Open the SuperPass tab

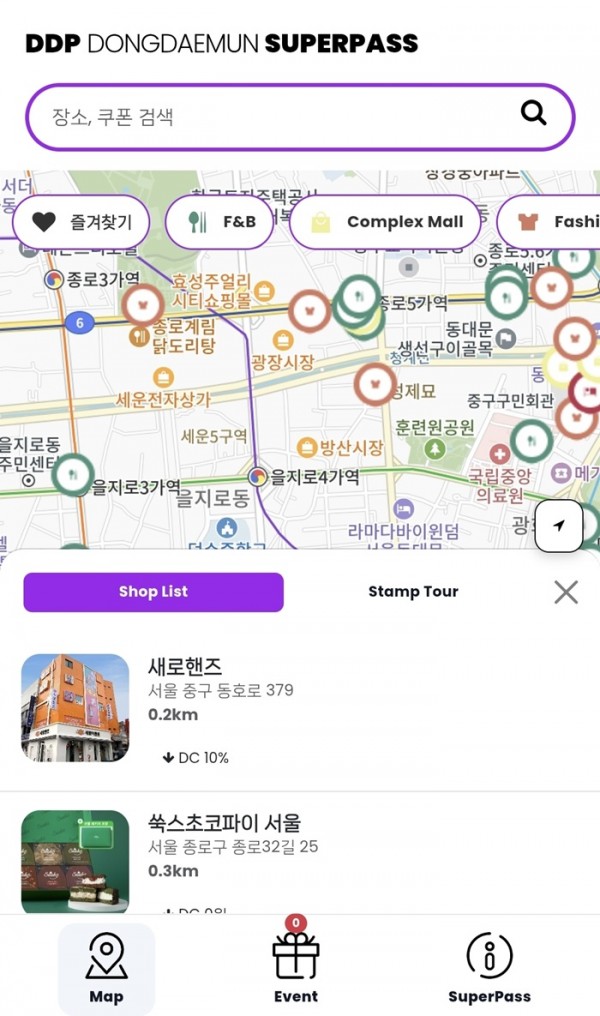coord(490,968)
